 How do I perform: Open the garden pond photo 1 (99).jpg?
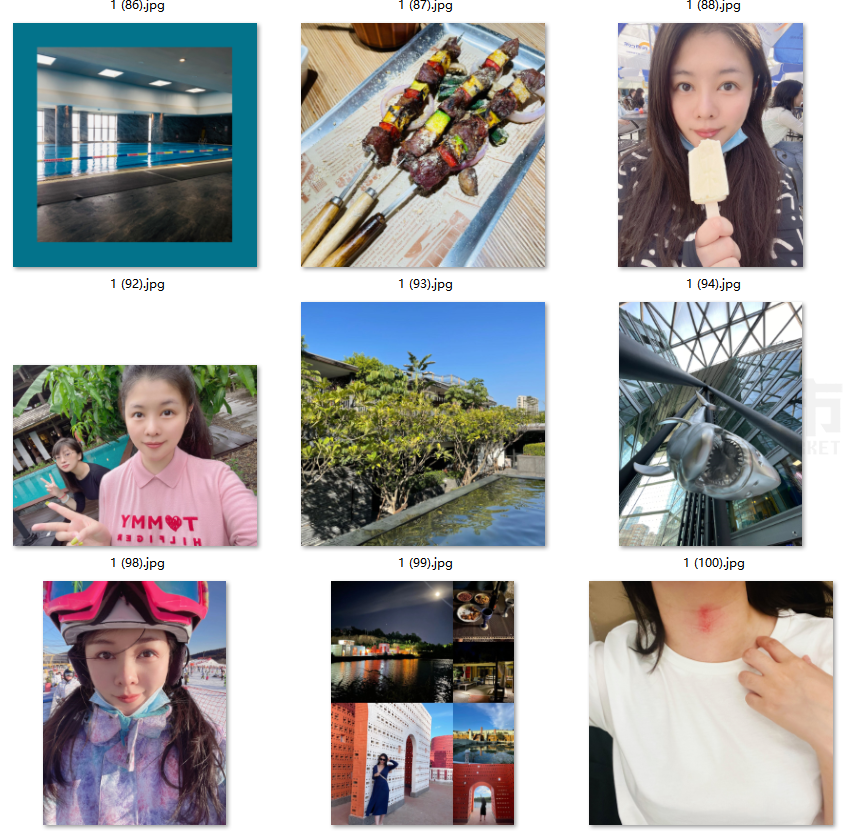click(423, 424)
